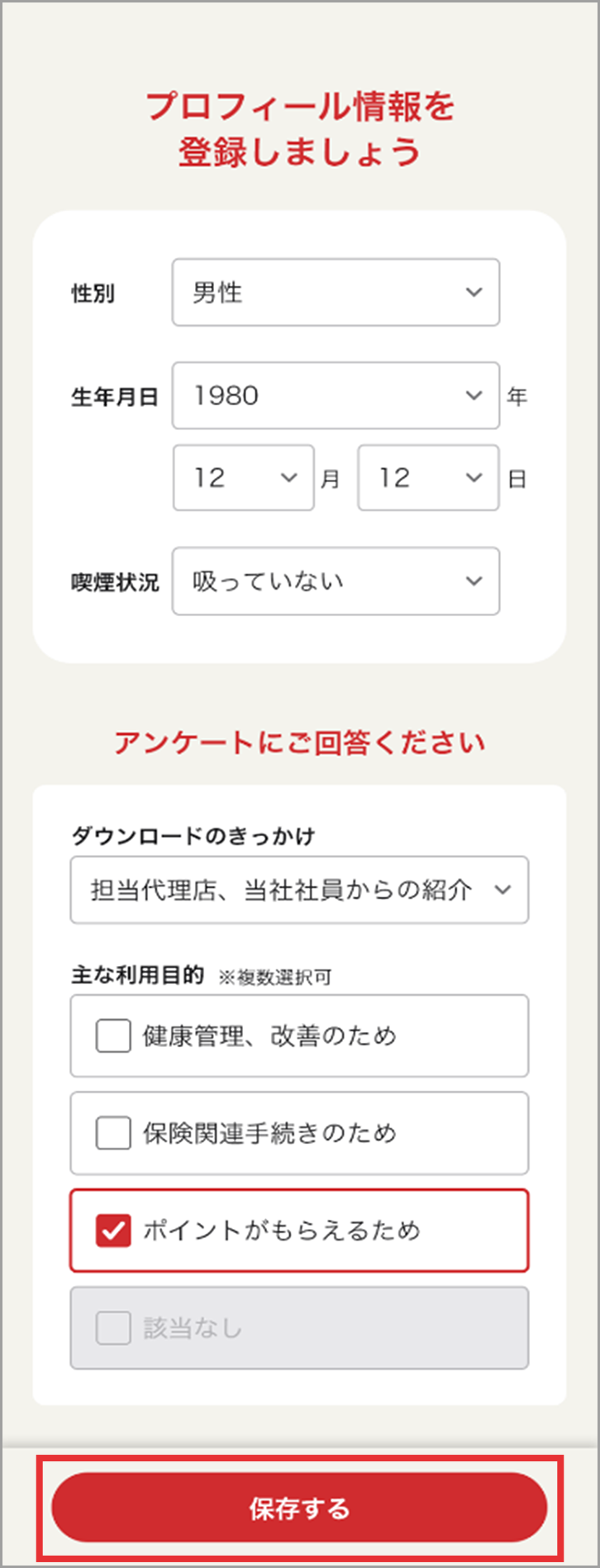
Task: Open the smoking status dropdown showing 吸っていない
Action: click(x=335, y=581)
